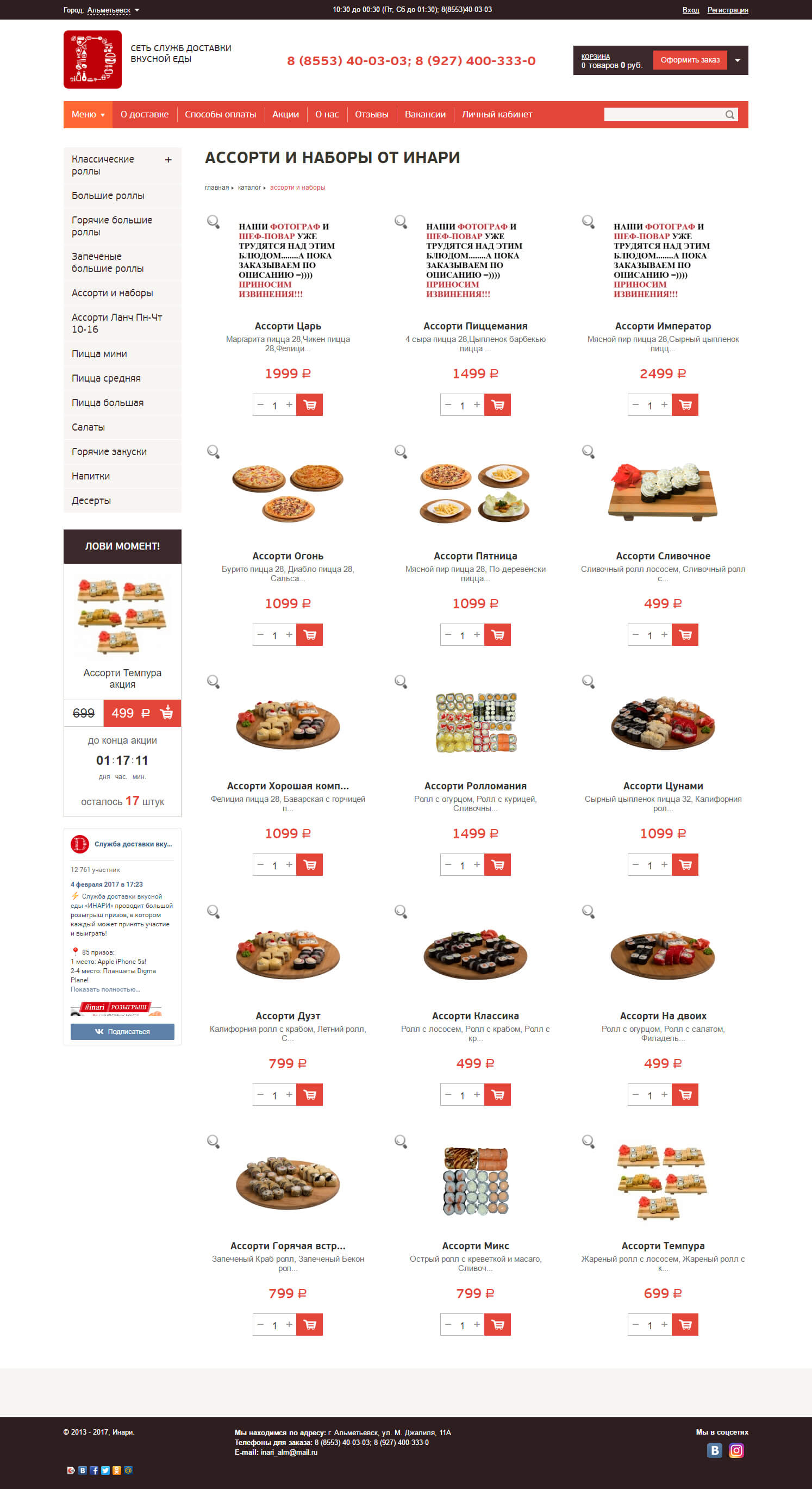Viewport: 812px width, 1489px height.
Task: Add Ассорти Царь to the cart
Action: click(310, 405)
